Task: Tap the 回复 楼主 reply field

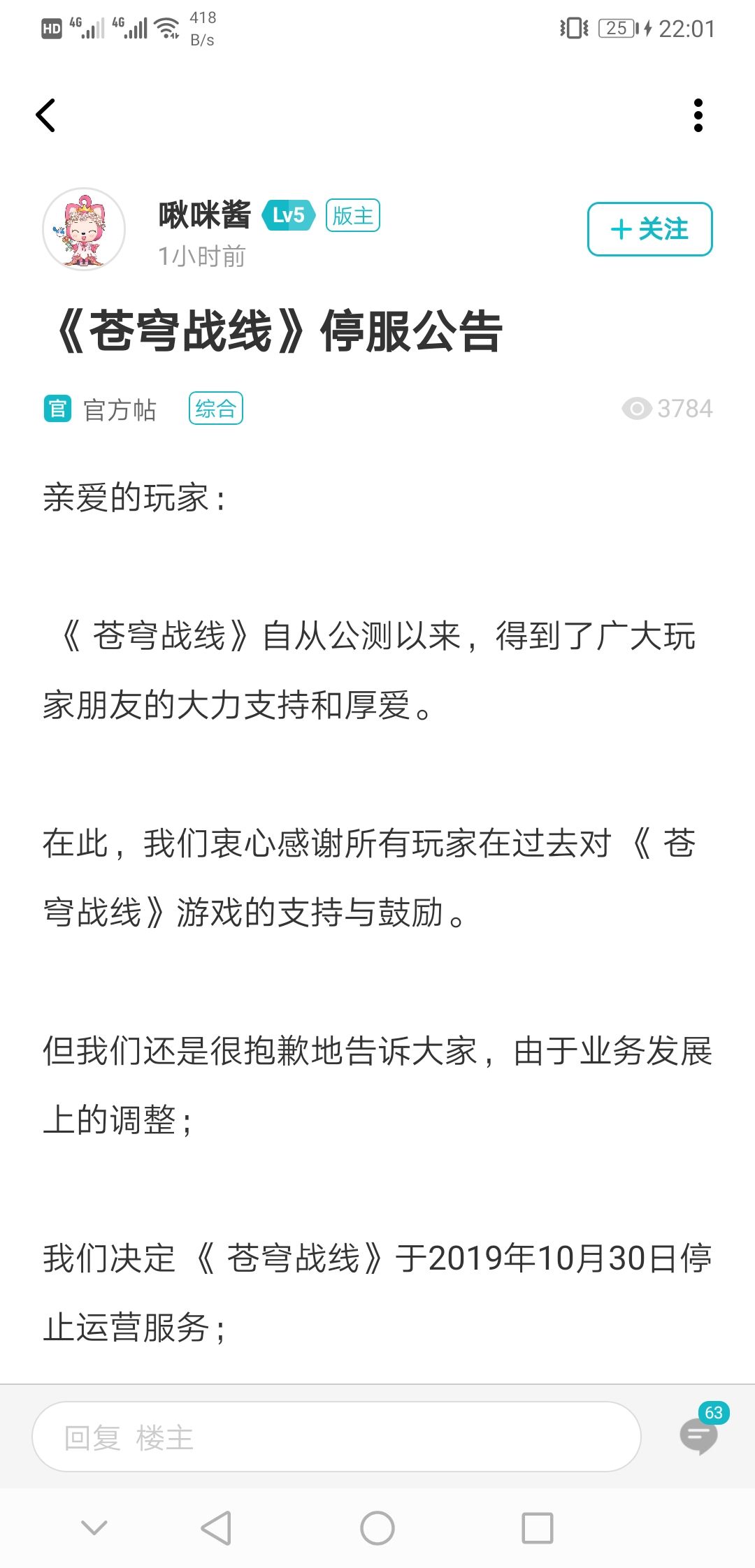Action: tap(336, 1437)
